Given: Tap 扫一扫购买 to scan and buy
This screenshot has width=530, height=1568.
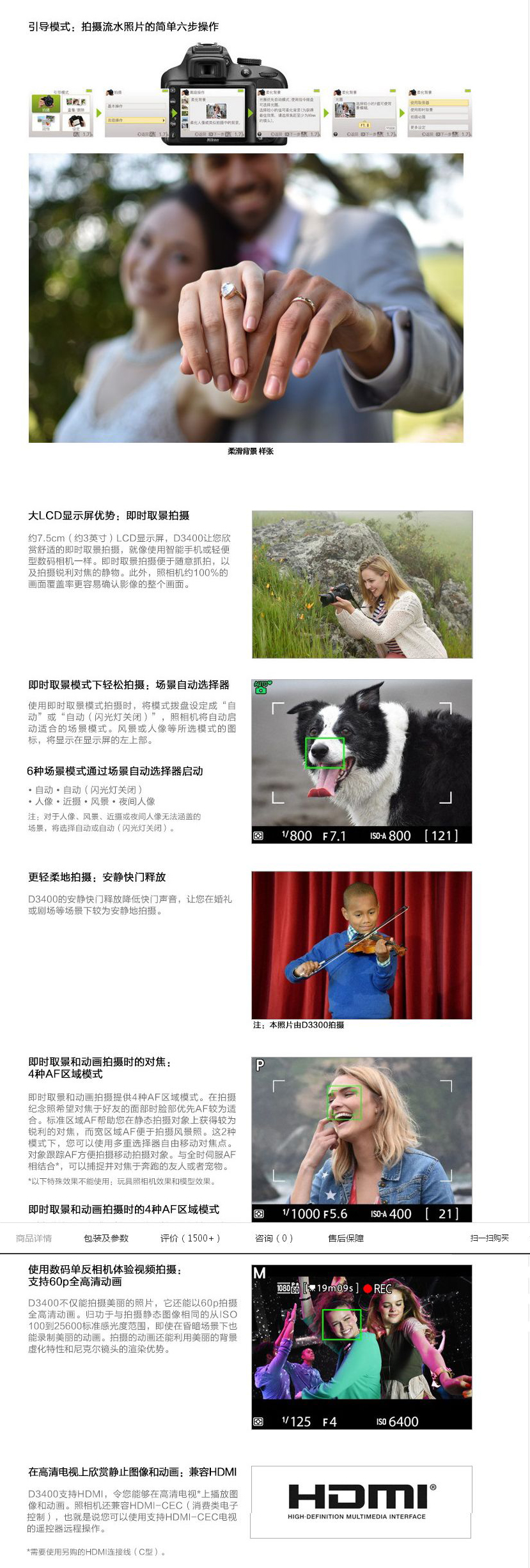Looking at the screenshot, I should point(489,1238).
